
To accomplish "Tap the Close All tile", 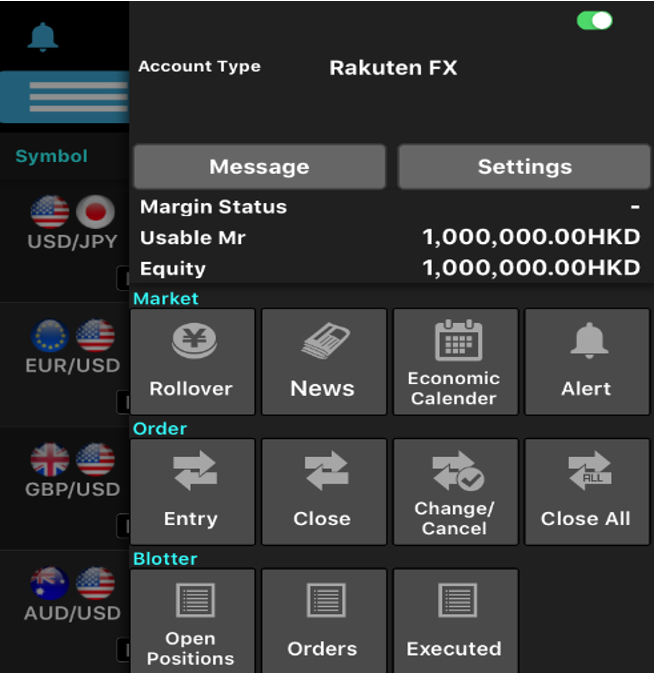I will [x=587, y=492].
